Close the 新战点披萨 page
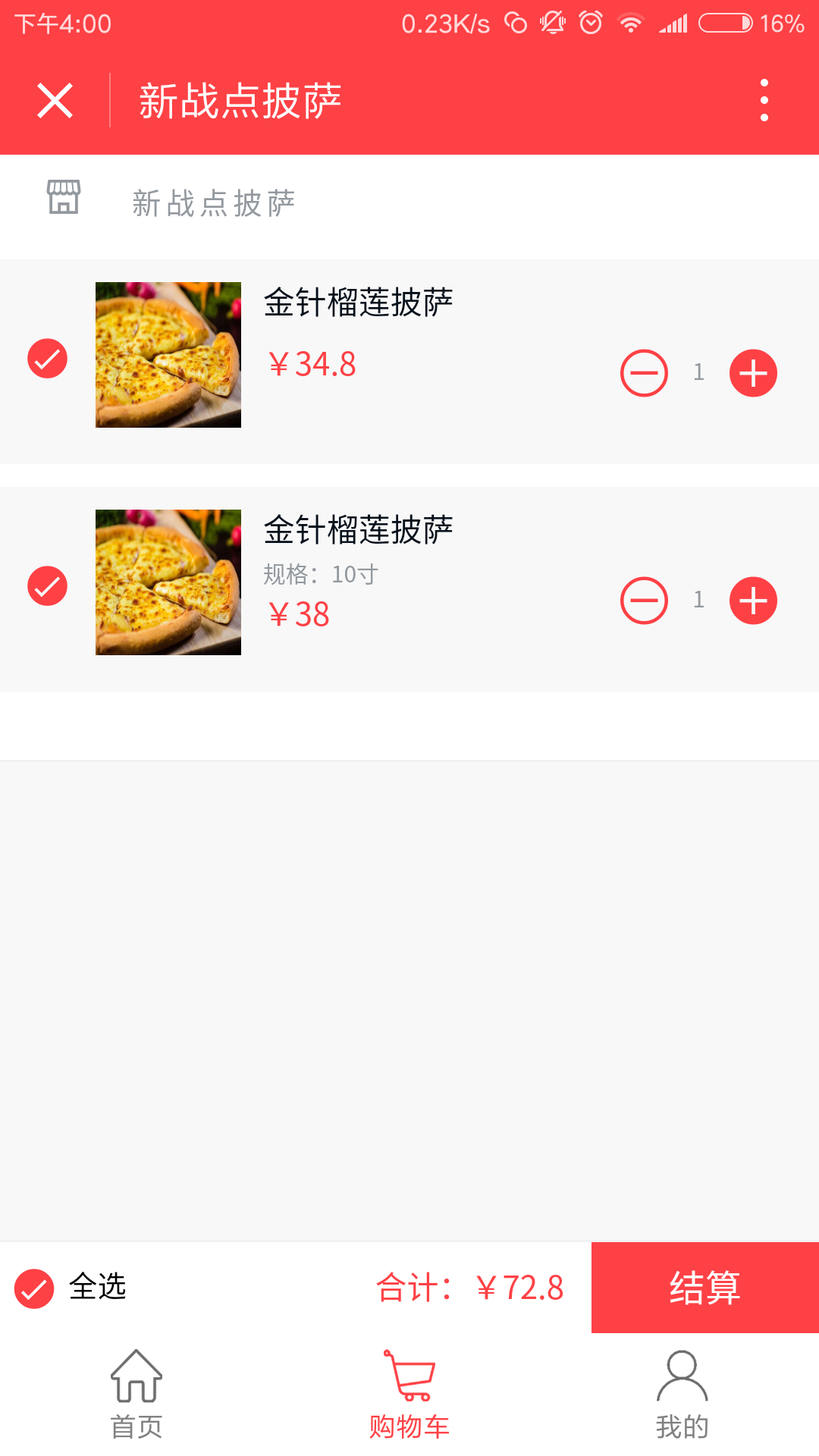The image size is (819, 1456). [55, 101]
